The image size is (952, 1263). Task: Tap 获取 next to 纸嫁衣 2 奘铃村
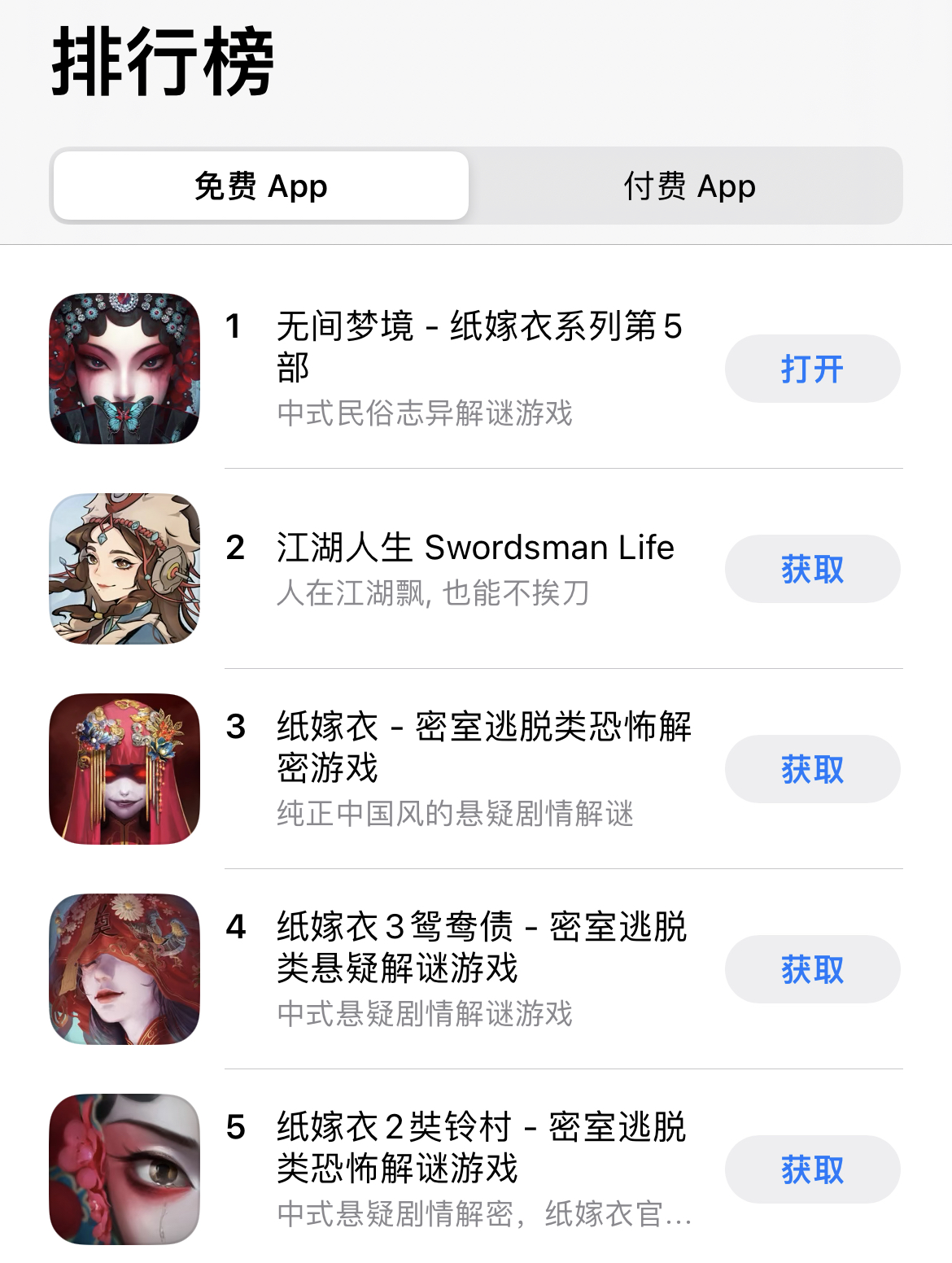click(x=811, y=1169)
